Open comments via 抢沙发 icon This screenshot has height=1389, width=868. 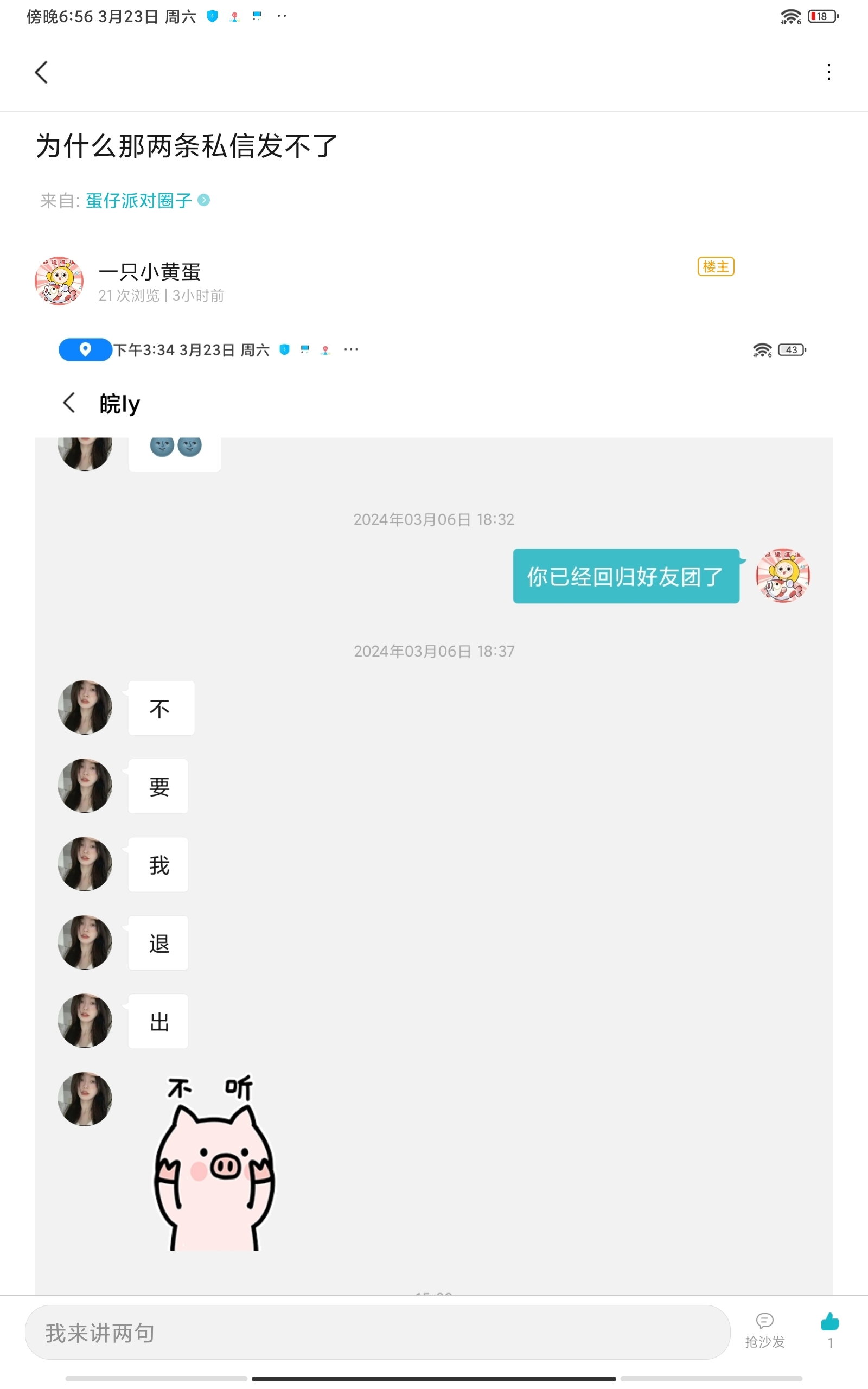pos(765,1330)
